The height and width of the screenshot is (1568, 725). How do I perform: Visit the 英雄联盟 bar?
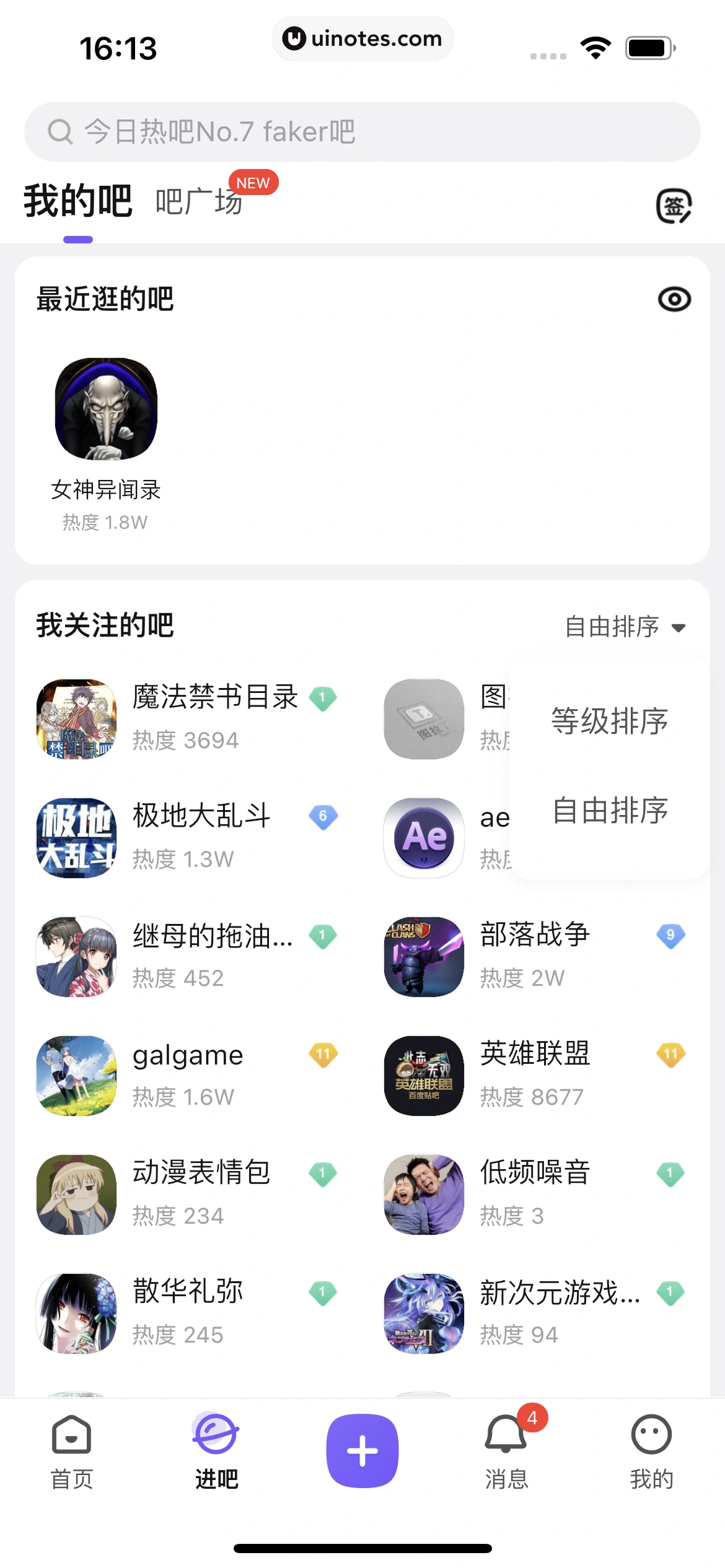[x=534, y=1075]
